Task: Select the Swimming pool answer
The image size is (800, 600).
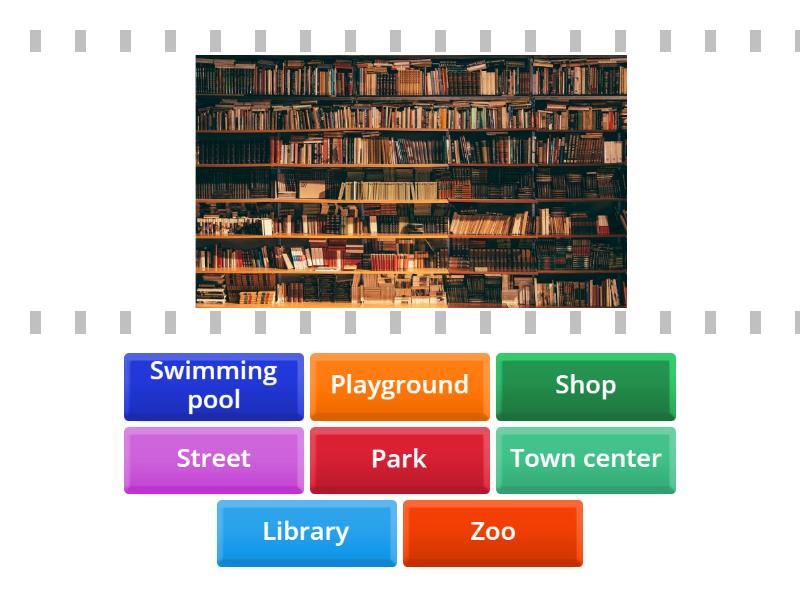Action: 214,386
